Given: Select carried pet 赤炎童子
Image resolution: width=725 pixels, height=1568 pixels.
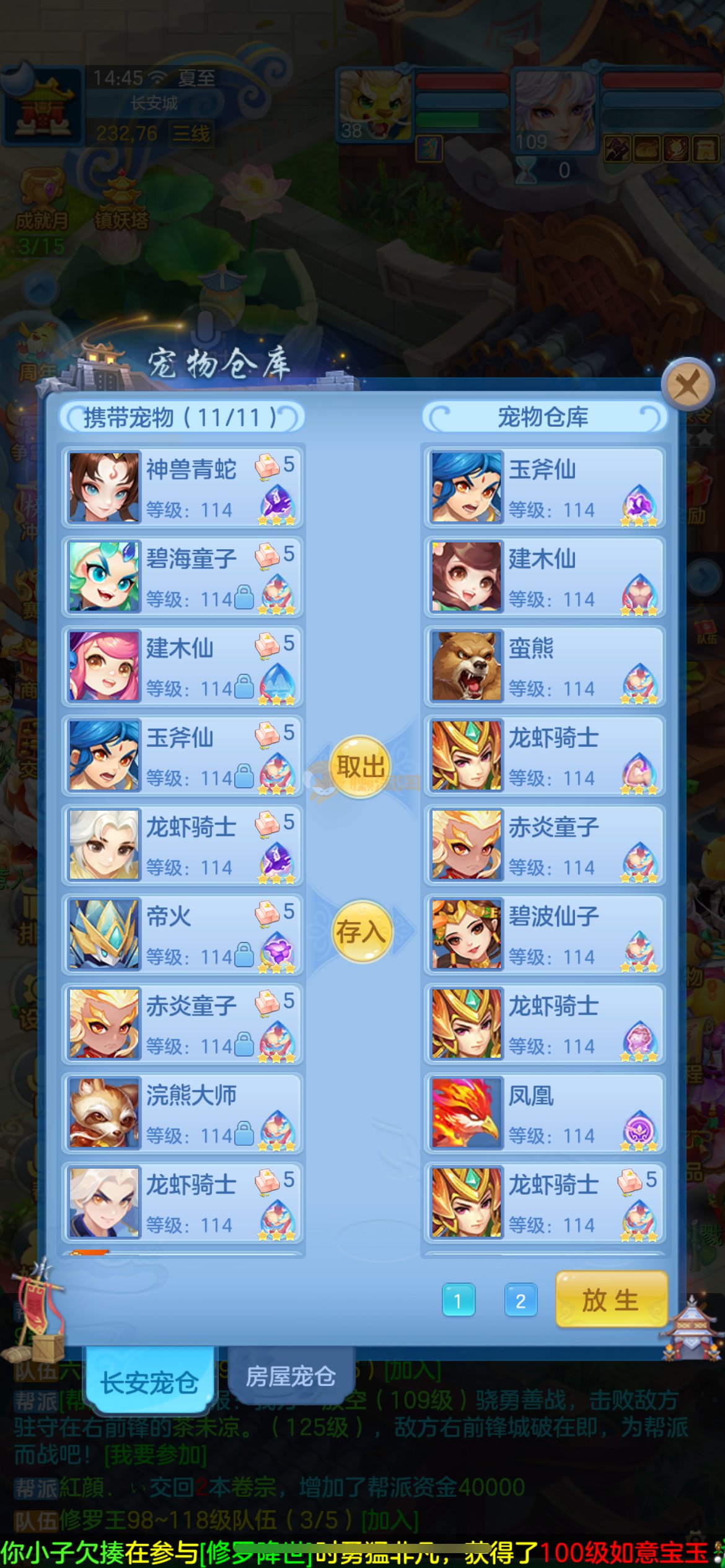Looking at the screenshot, I should [182, 1023].
